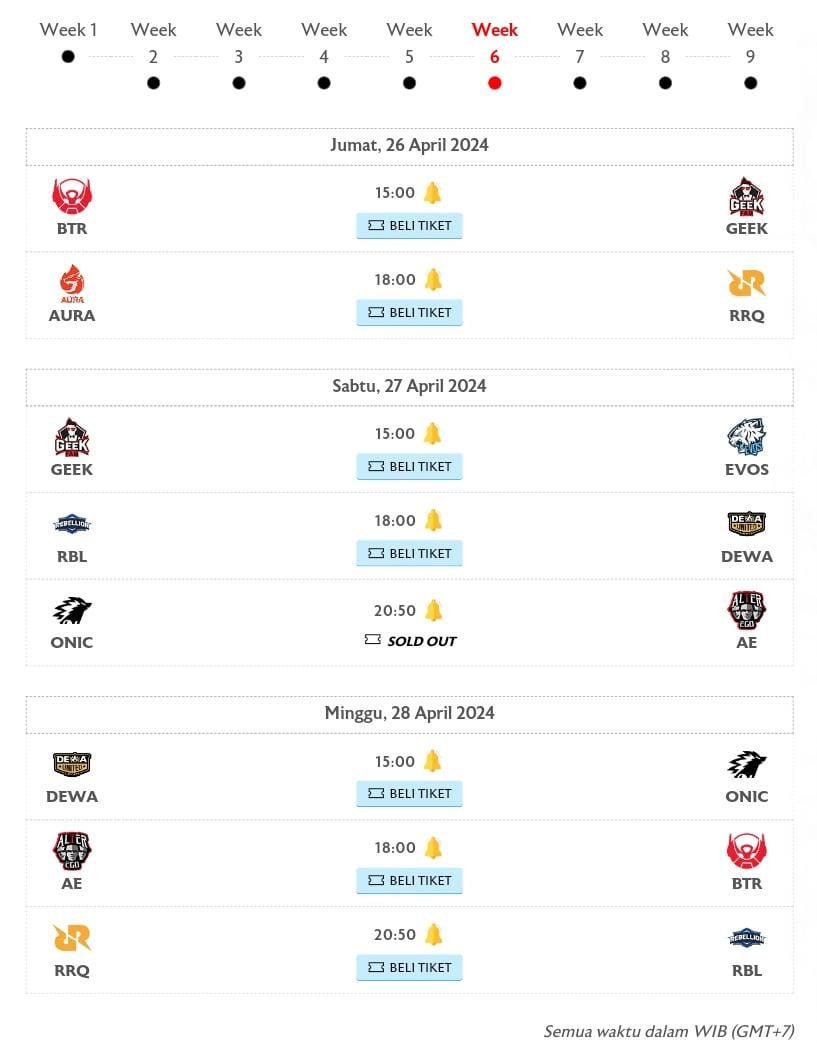The image size is (817, 1043).
Task: Tap the bell for GEEK vs EVOS
Action: 432,434
